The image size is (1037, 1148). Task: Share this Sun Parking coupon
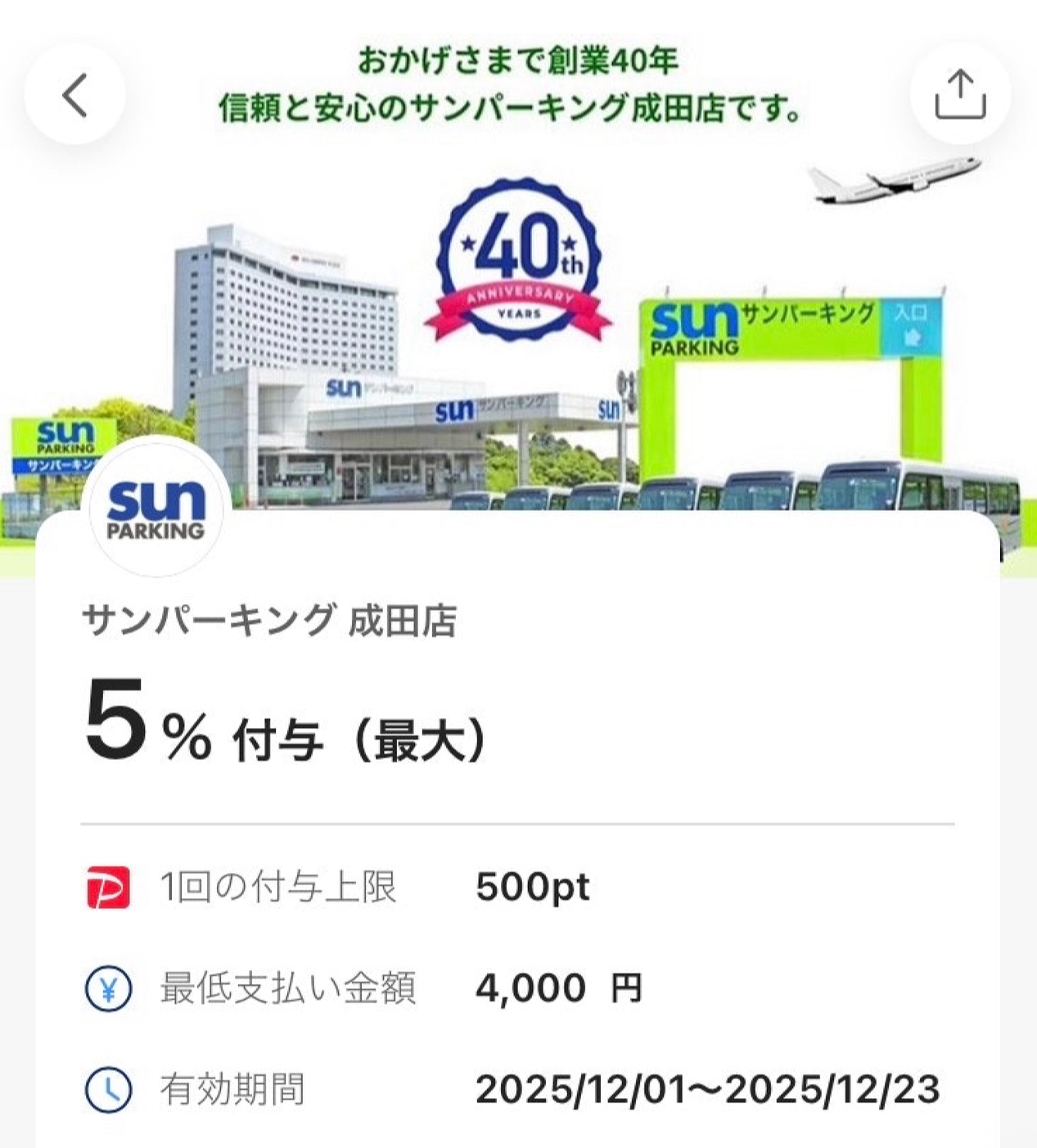tap(960, 95)
